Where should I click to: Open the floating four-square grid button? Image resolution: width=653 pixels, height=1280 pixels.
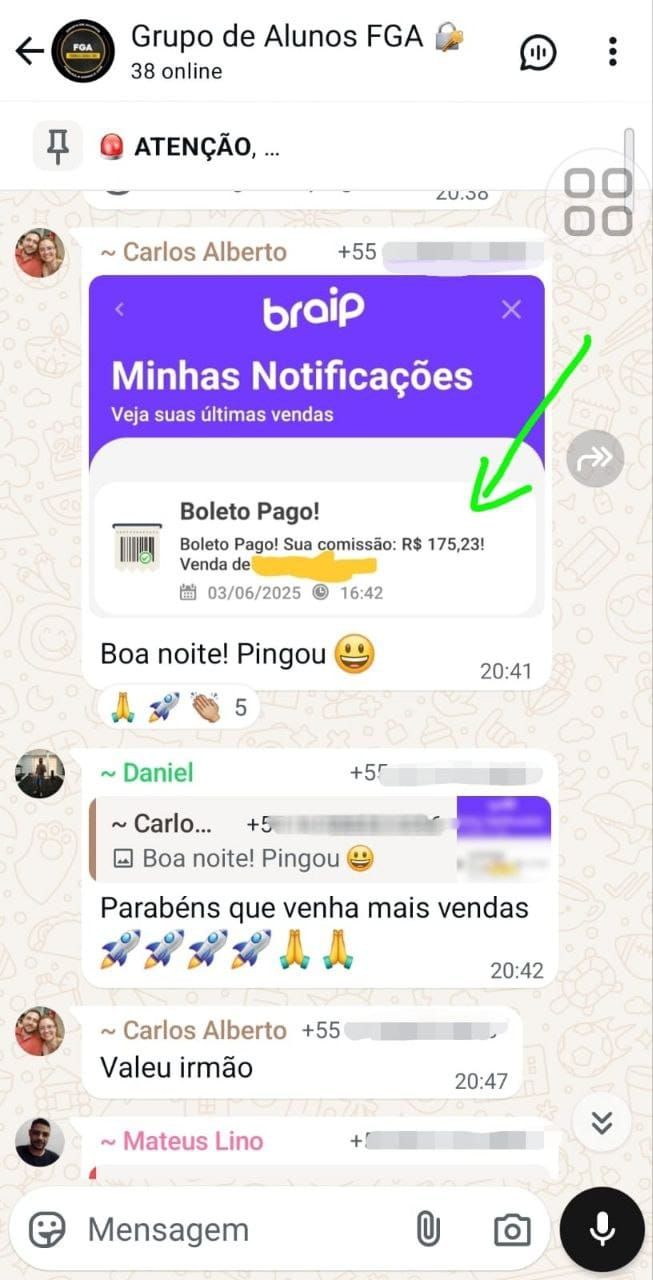coord(598,202)
